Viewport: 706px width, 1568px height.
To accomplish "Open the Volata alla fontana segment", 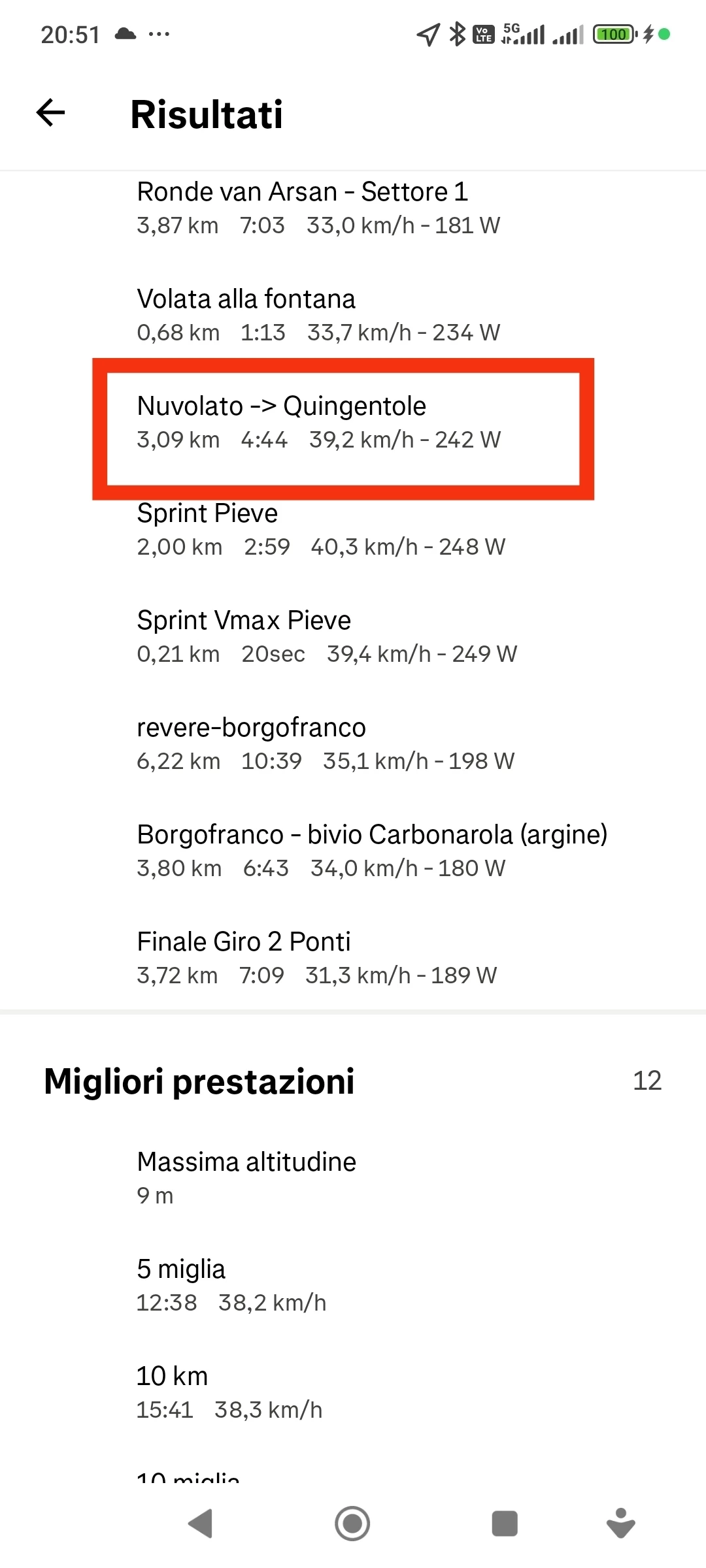I will click(318, 315).
